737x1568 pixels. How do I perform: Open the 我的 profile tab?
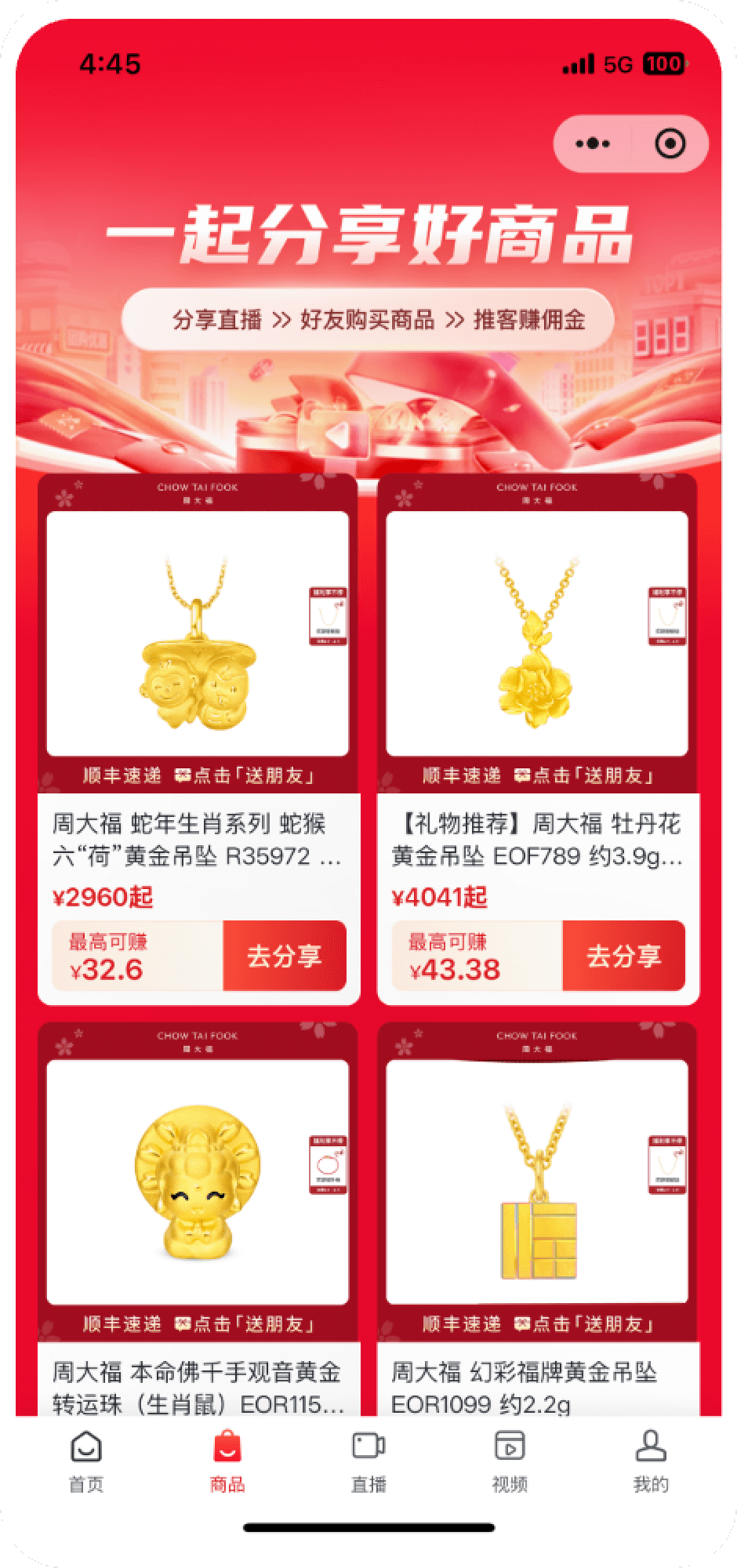click(x=651, y=1461)
